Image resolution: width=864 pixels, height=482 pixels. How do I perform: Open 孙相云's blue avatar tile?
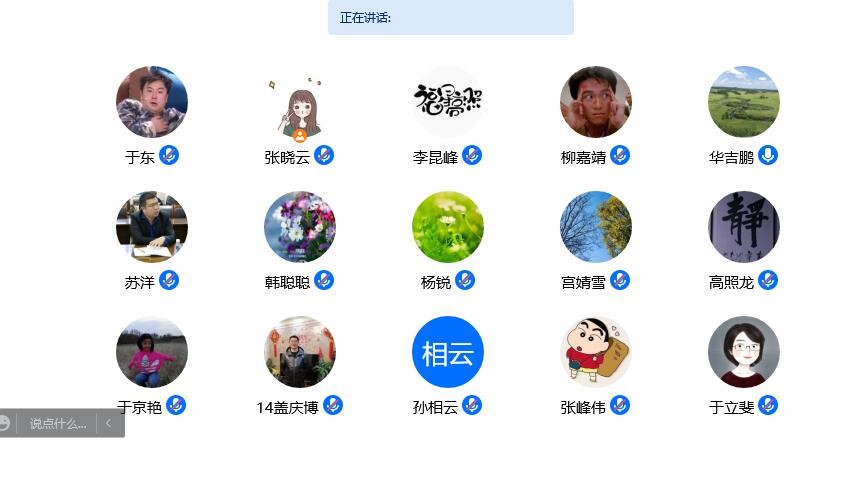(448, 352)
